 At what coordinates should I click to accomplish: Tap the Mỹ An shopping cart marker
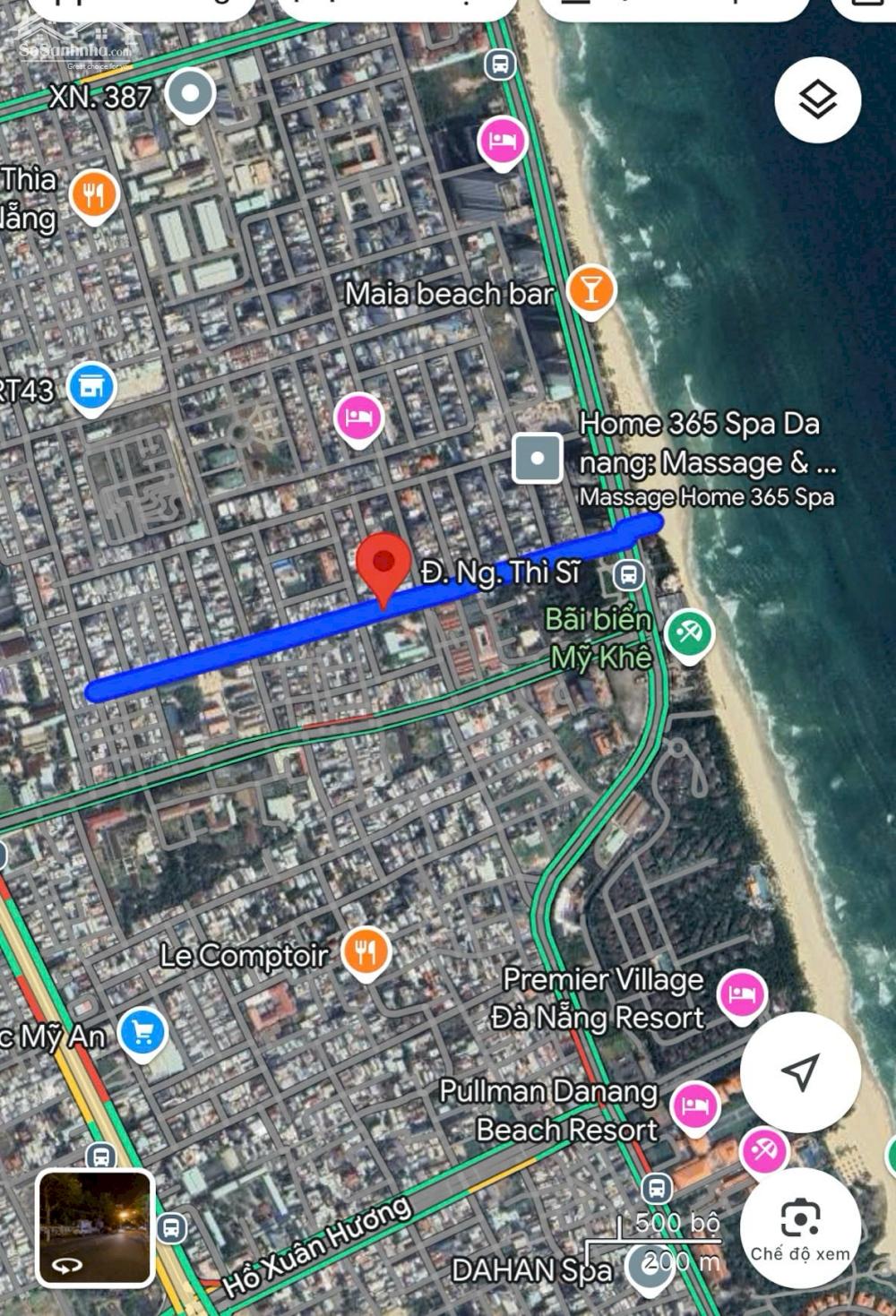[x=142, y=1033]
